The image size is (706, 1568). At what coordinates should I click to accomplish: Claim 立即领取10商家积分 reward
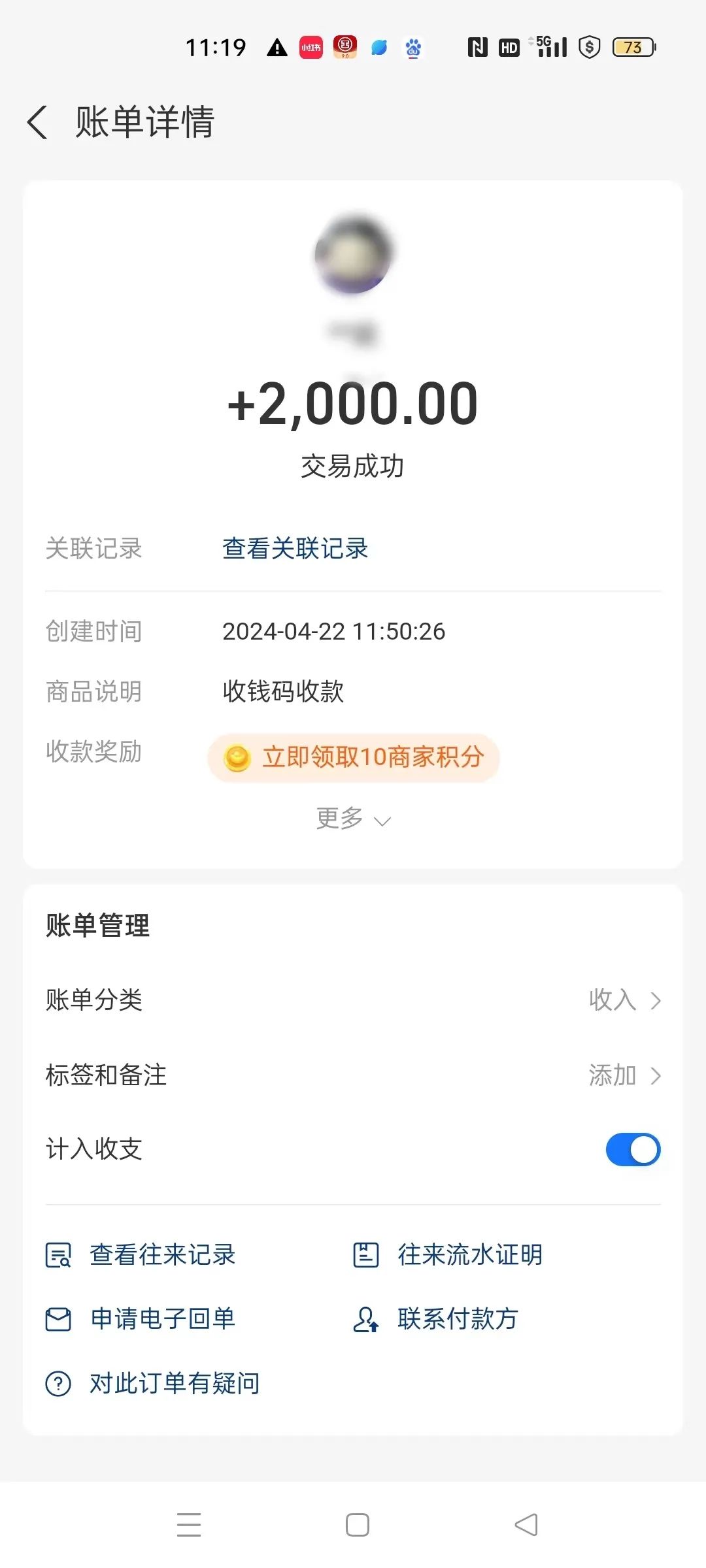(354, 757)
